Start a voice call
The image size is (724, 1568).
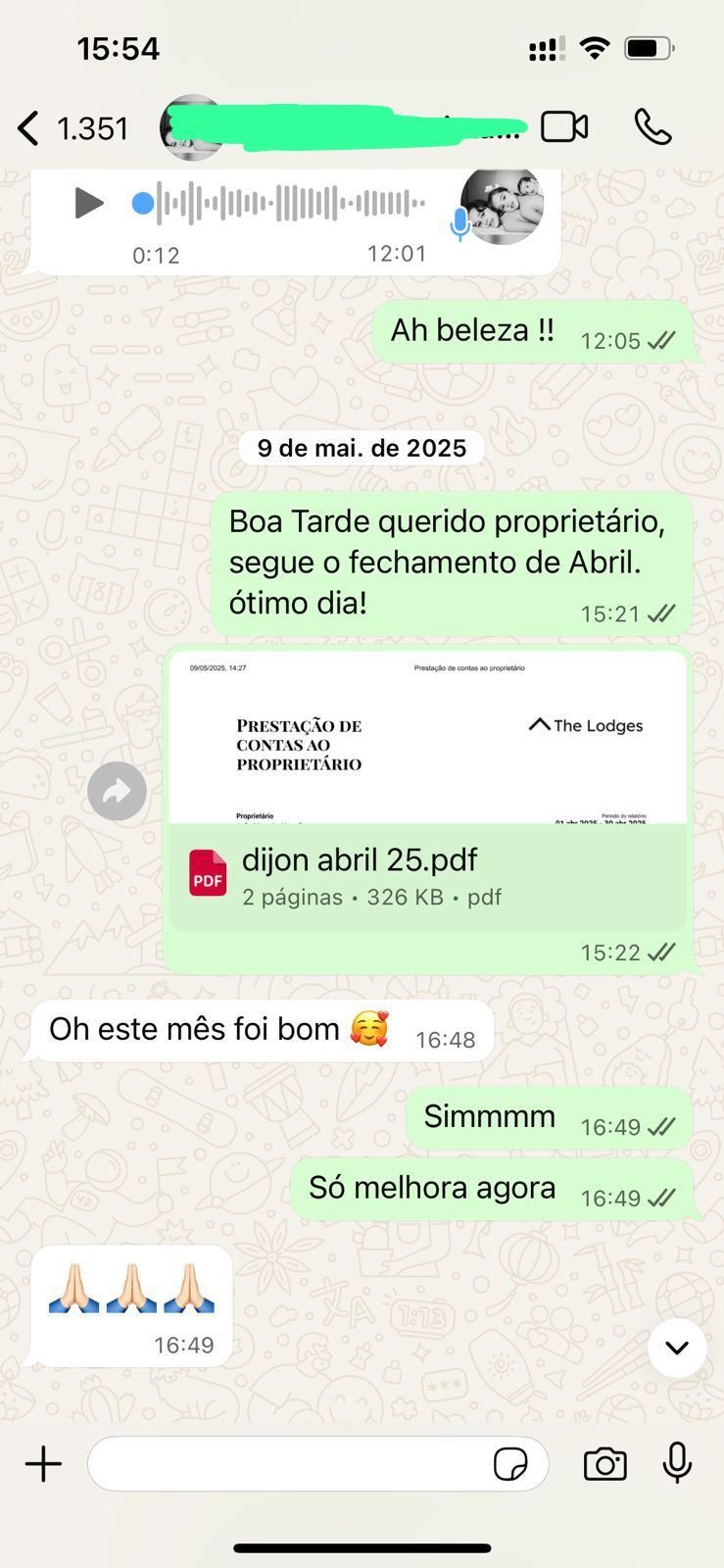tap(652, 127)
